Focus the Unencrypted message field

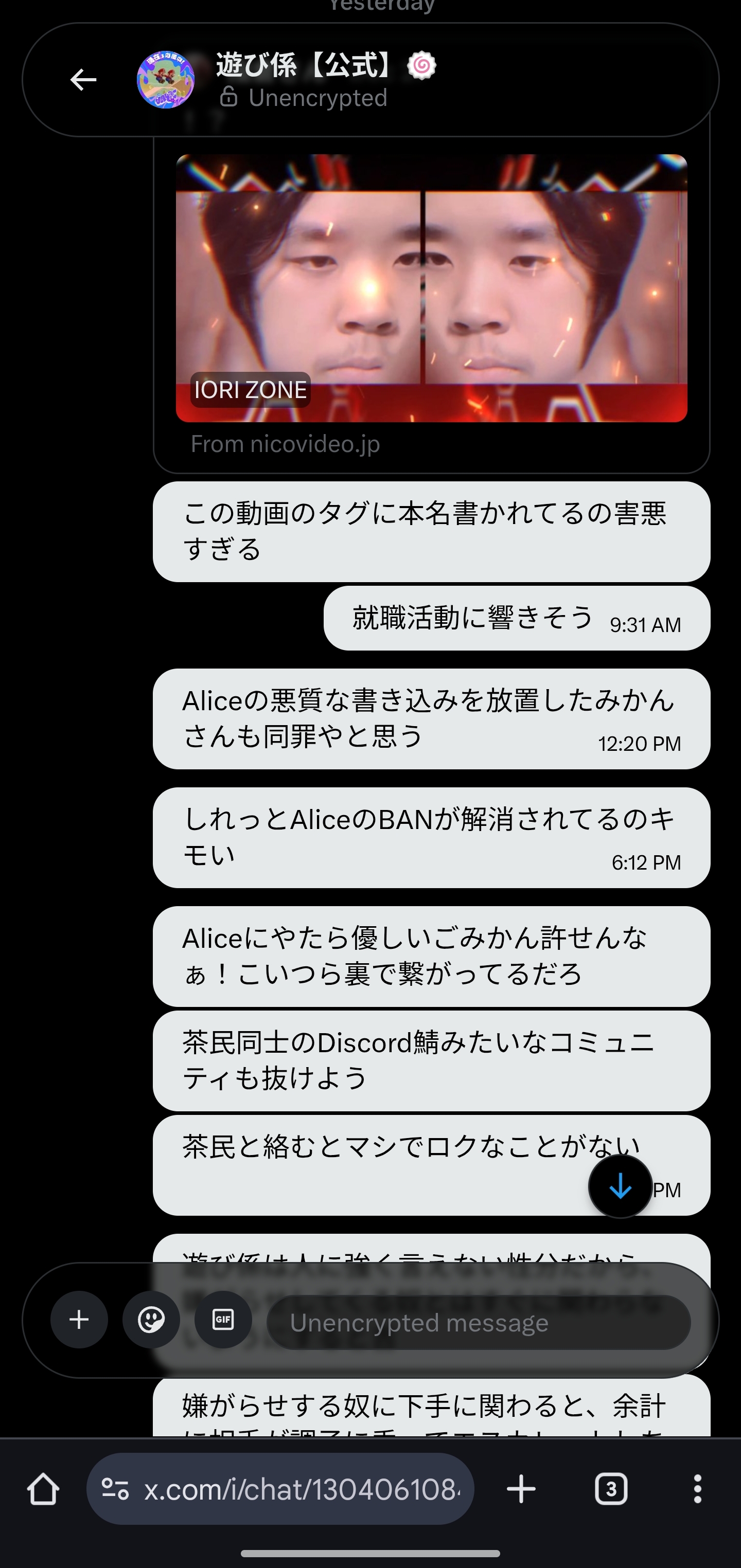(479, 1323)
